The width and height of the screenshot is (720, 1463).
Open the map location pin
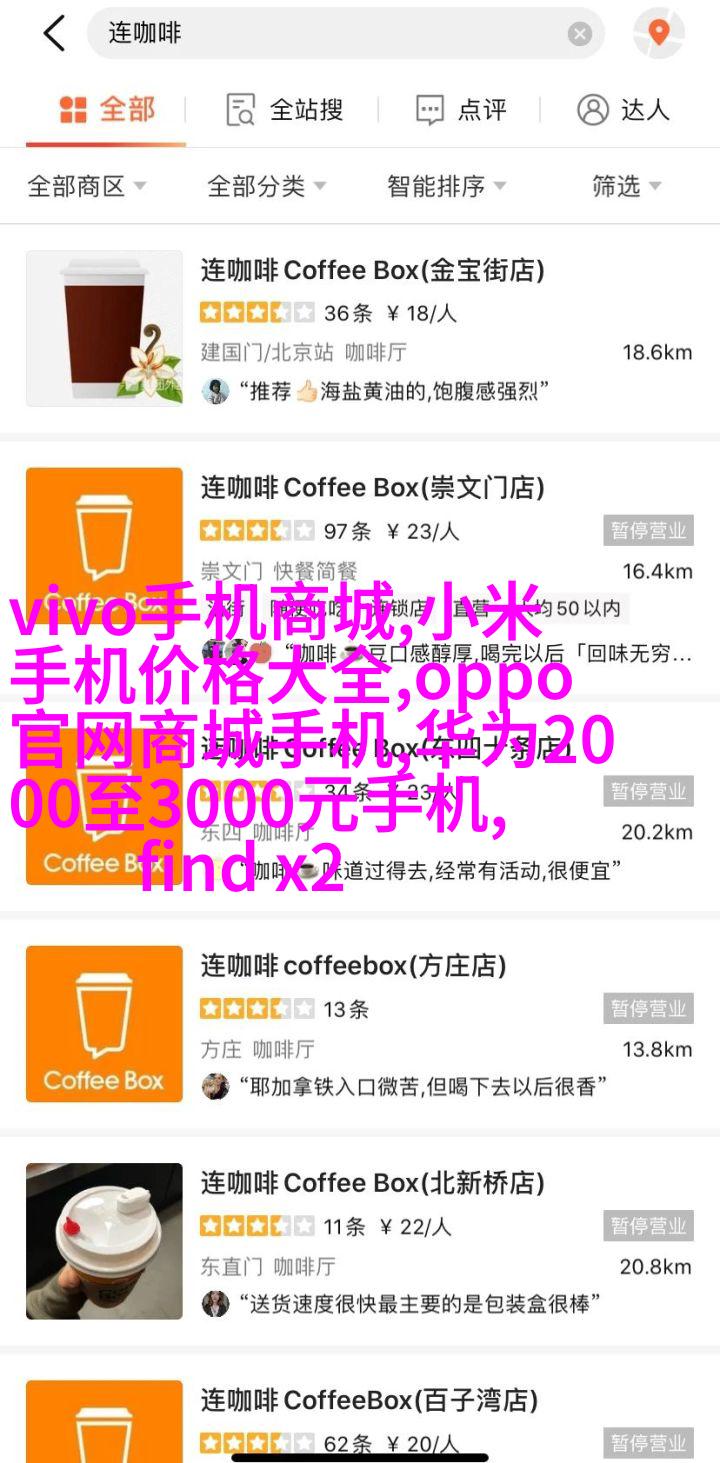[658, 34]
